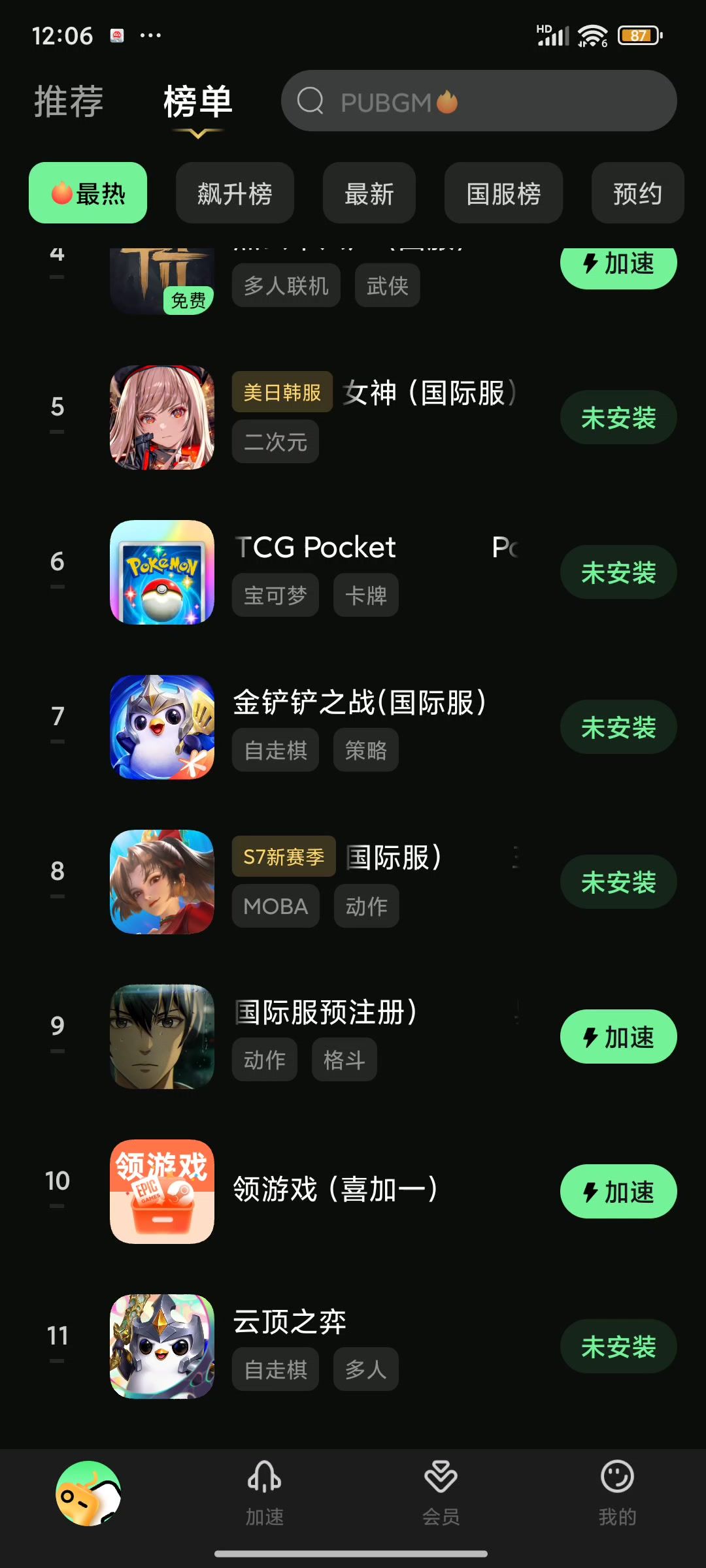The height and width of the screenshot is (1568, 706).
Task: Tap the game controller home icon
Action: click(x=88, y=1494)
